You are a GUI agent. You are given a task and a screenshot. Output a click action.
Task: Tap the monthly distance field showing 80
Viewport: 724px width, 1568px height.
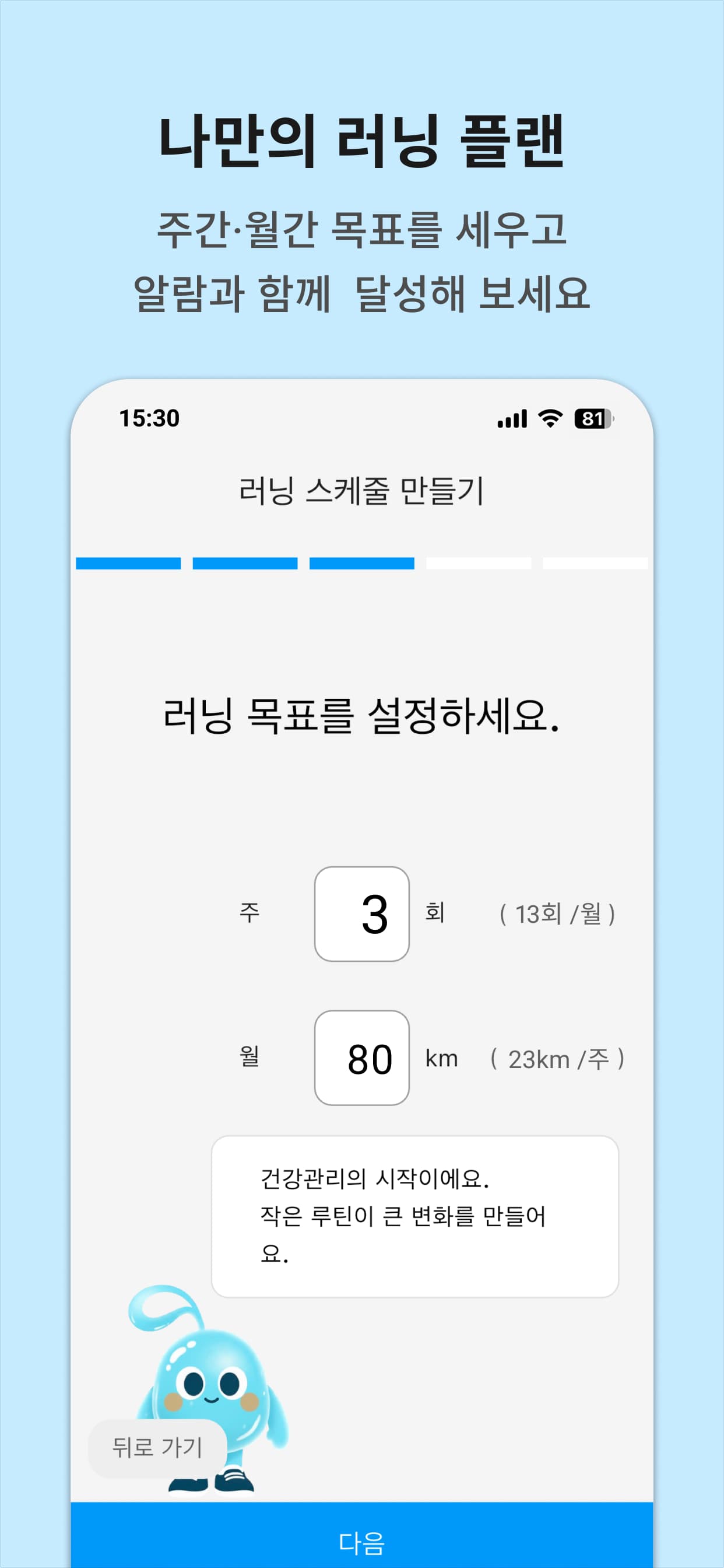[362, 1058]
